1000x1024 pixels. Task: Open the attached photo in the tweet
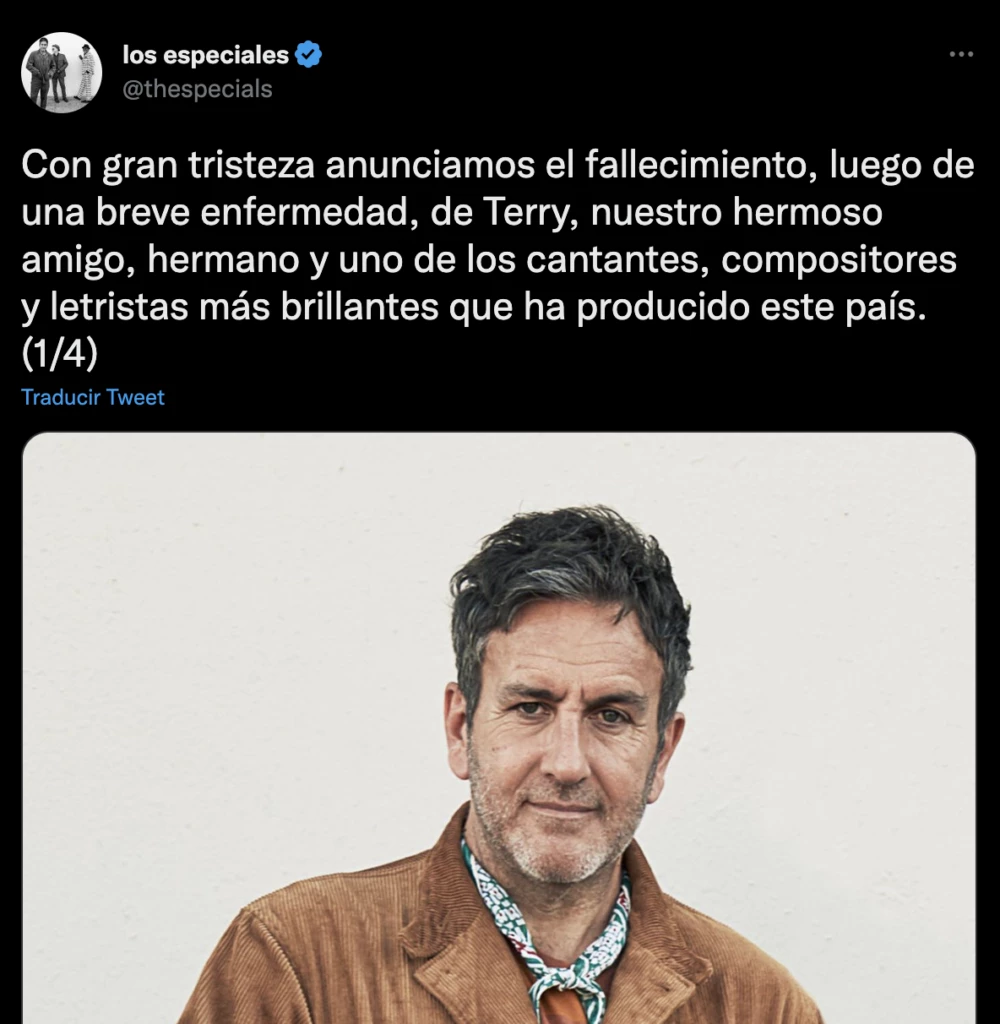click(498, 728)
